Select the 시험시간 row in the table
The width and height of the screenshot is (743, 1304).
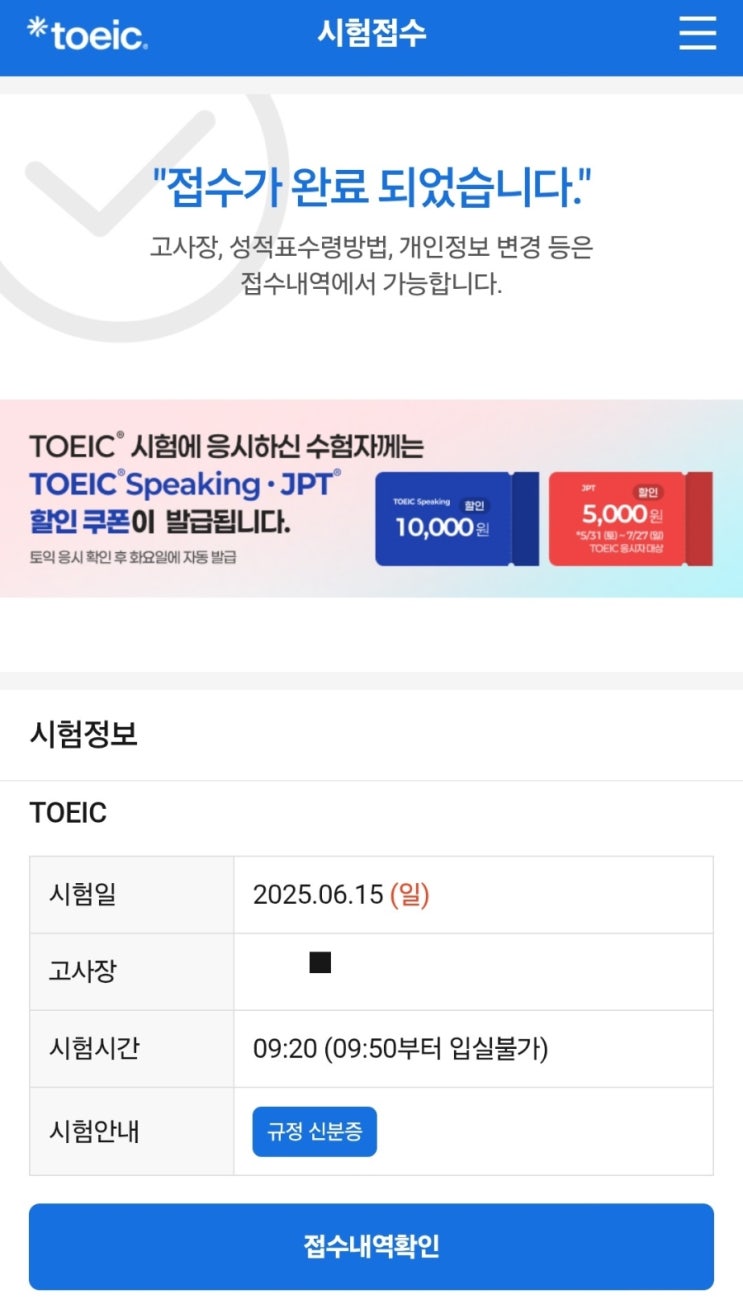pos(371,1050)
